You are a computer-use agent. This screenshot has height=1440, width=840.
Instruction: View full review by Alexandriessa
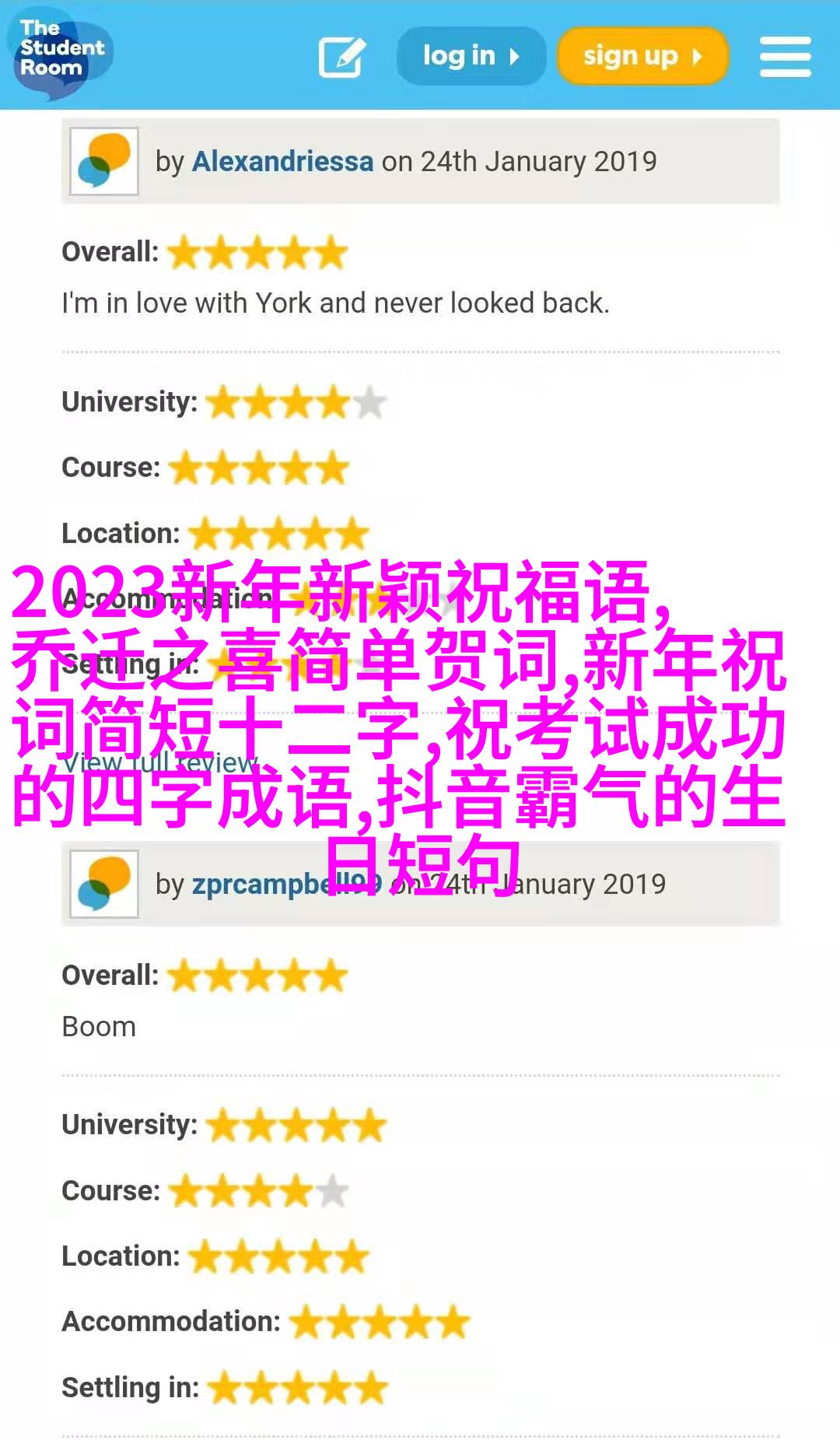coord(159,763)
